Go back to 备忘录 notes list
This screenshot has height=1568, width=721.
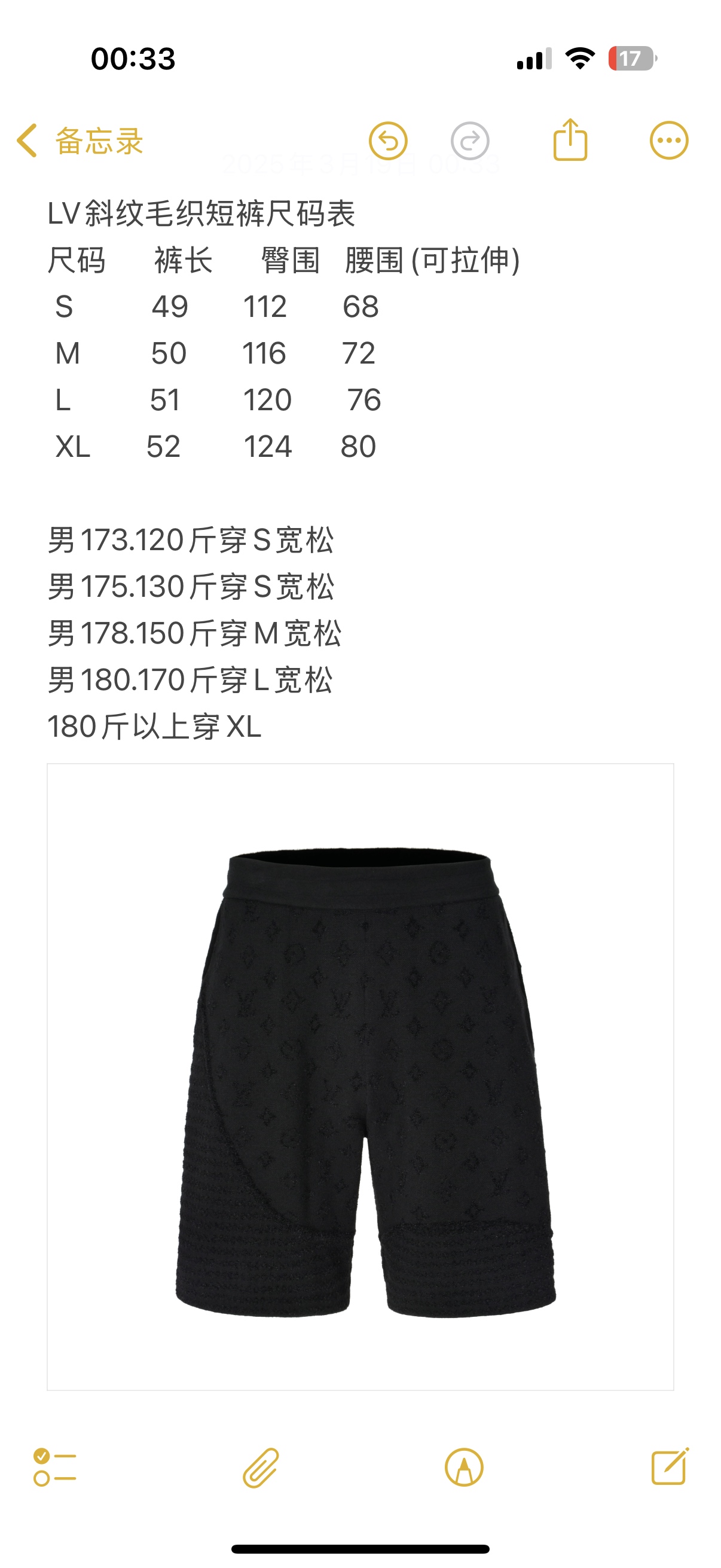click(79, 141)
